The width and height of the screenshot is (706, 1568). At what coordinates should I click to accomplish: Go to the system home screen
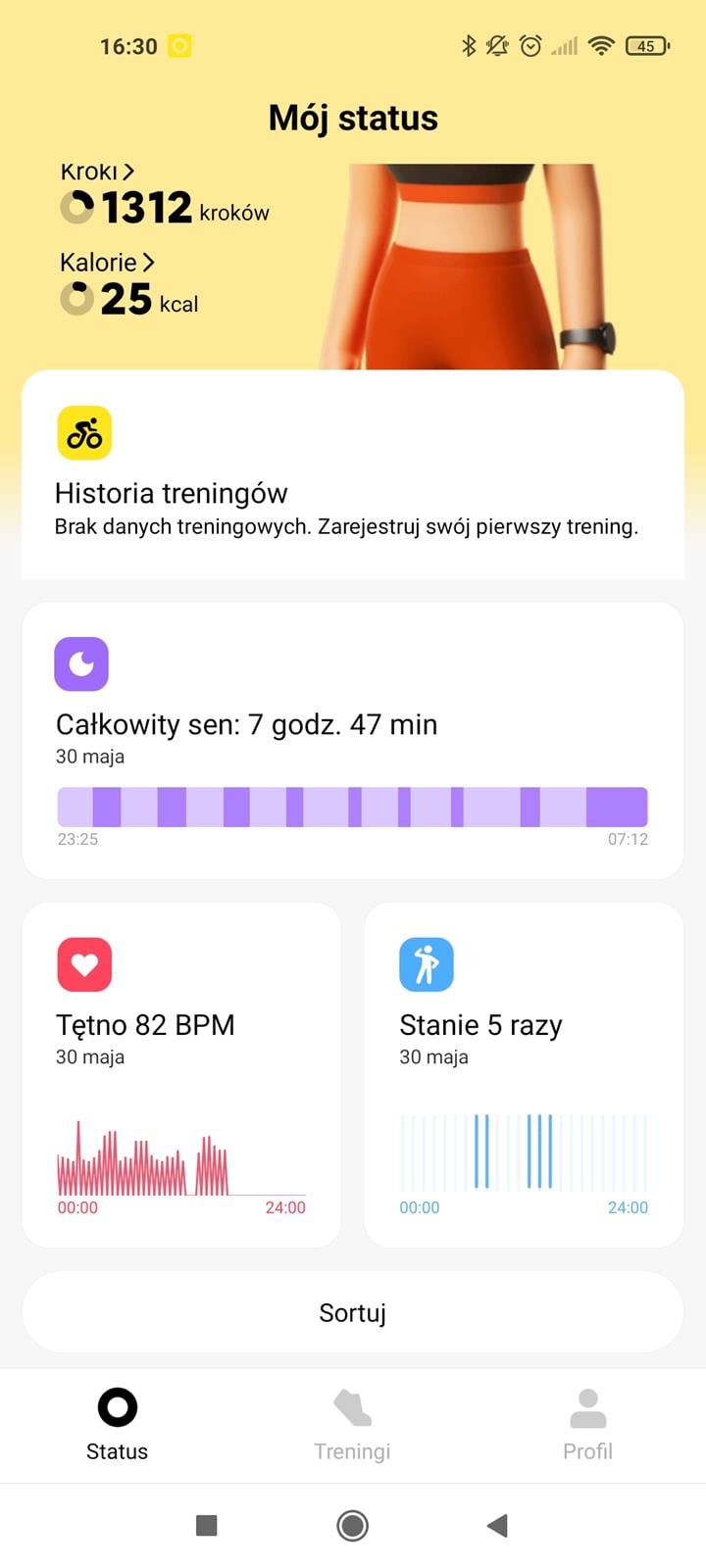(352, 1525)
